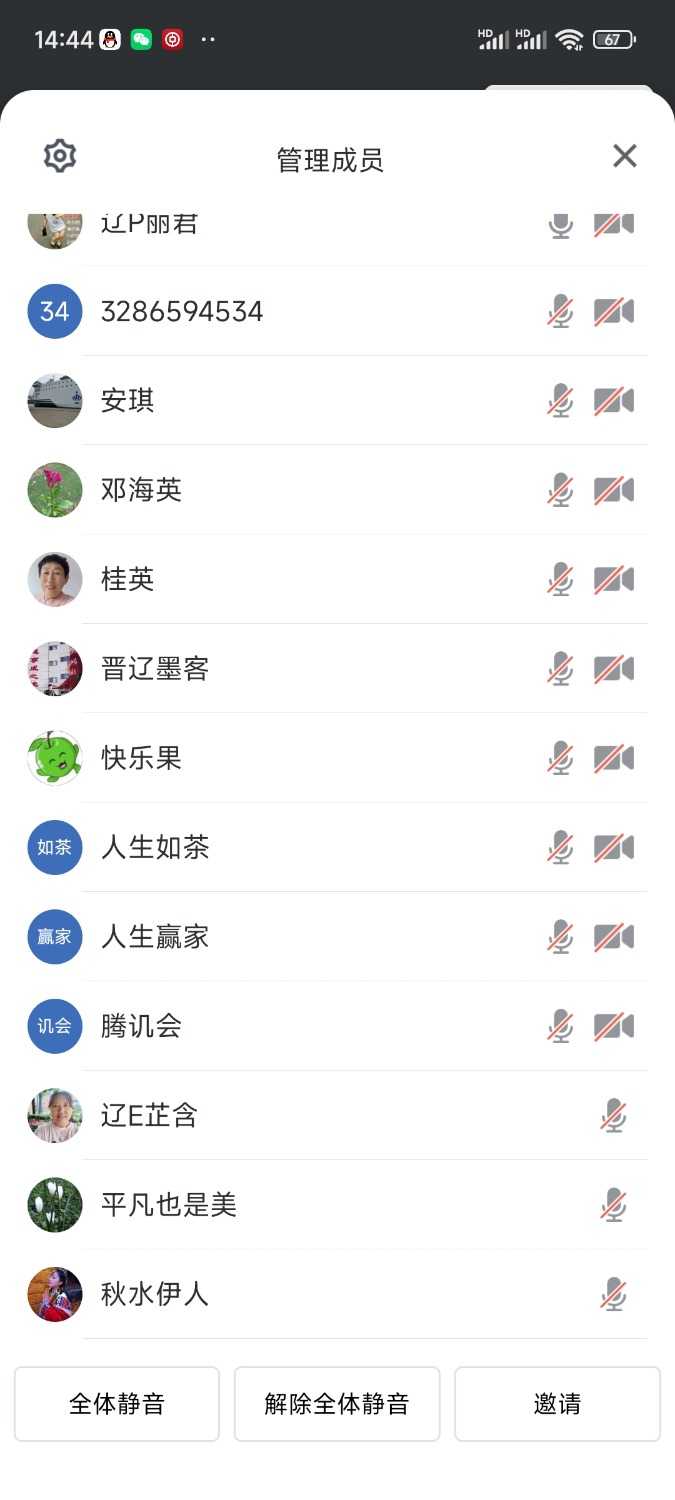Open the member management settings gear
Image resolution: width=675 pixels, height=1500 pixels.
coord(60,156)
